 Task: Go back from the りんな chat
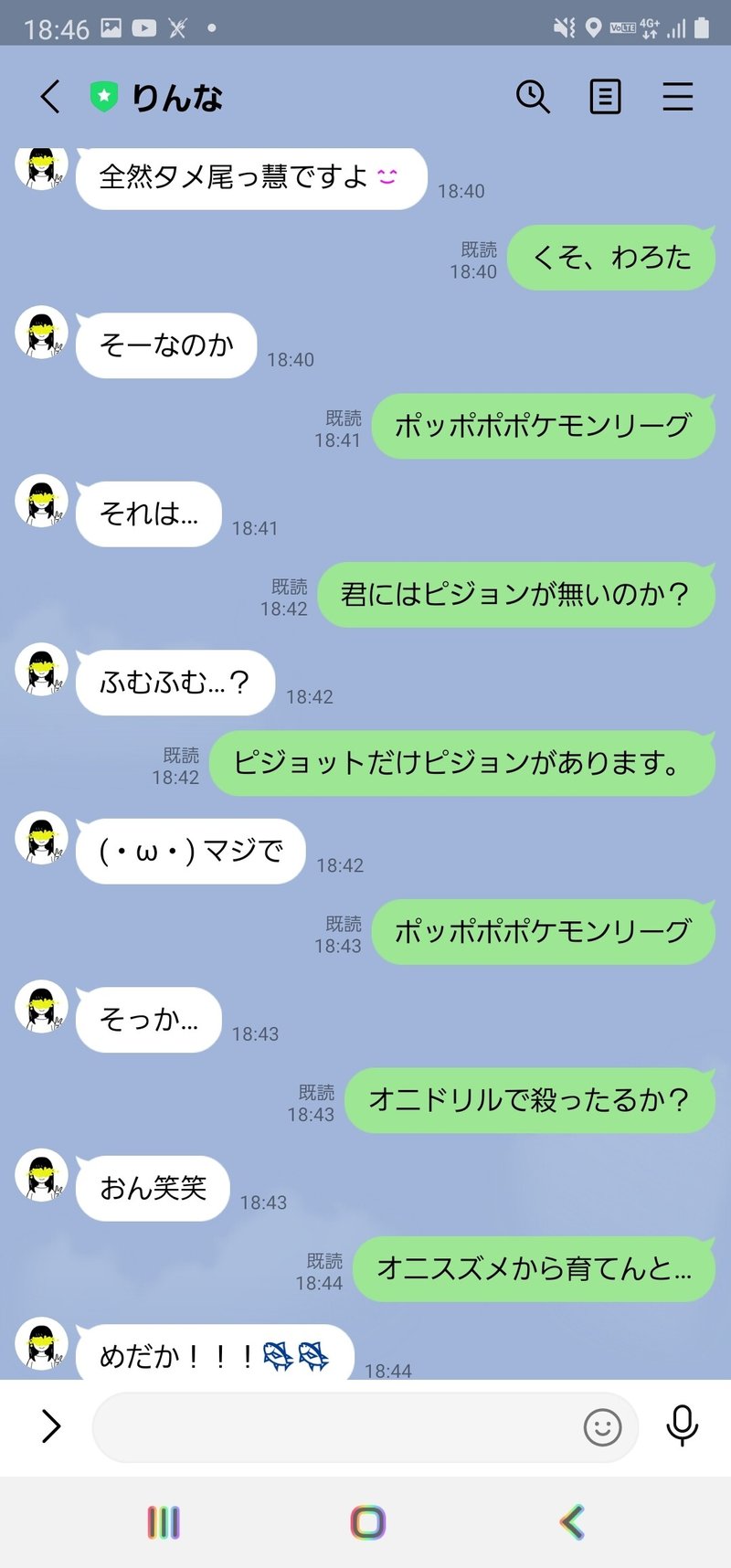pos(51,96)
